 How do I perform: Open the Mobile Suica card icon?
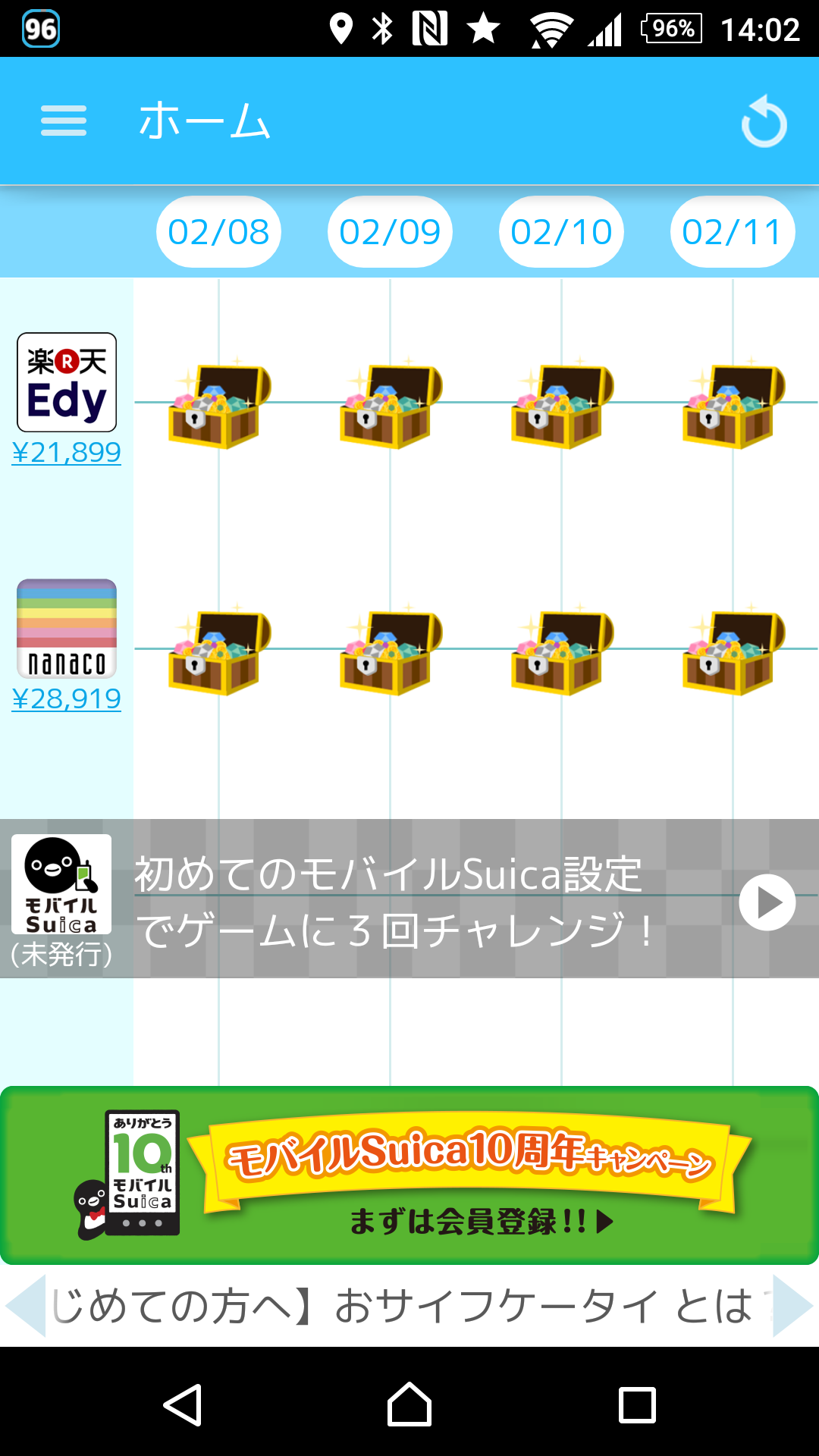[x=61, y=884]
